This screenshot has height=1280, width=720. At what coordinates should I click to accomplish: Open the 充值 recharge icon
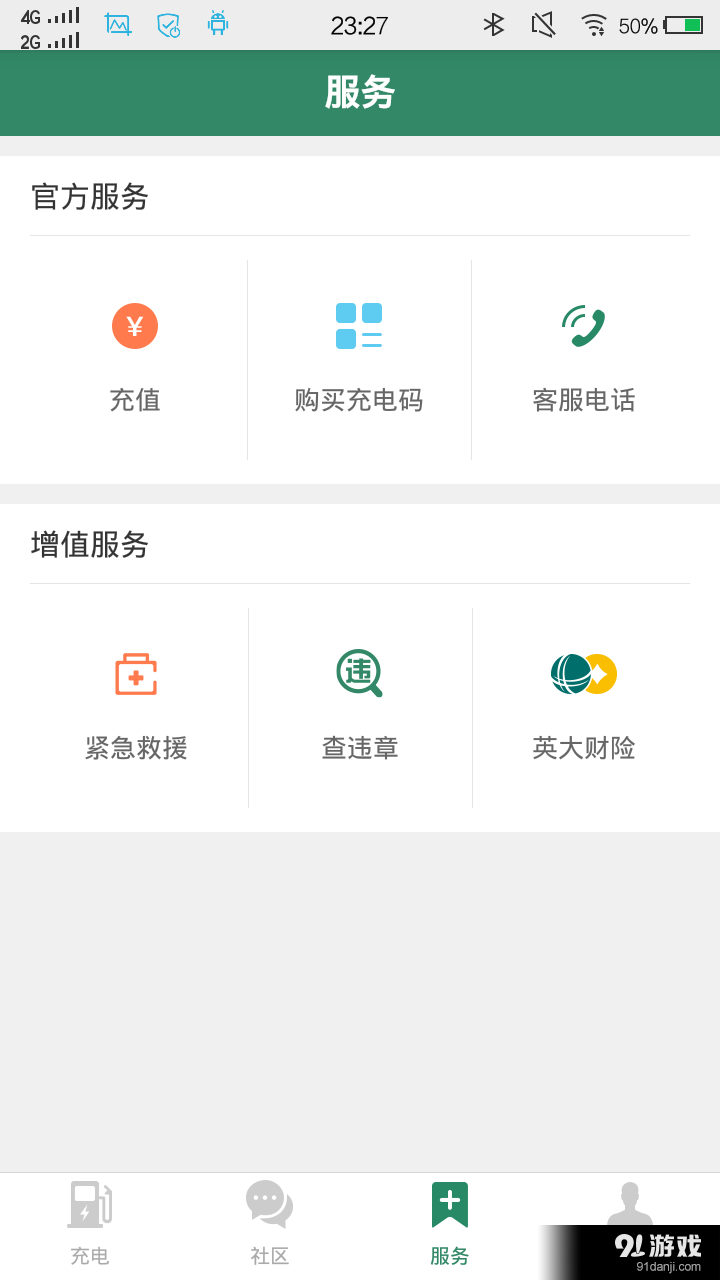[x=134, y=326]
